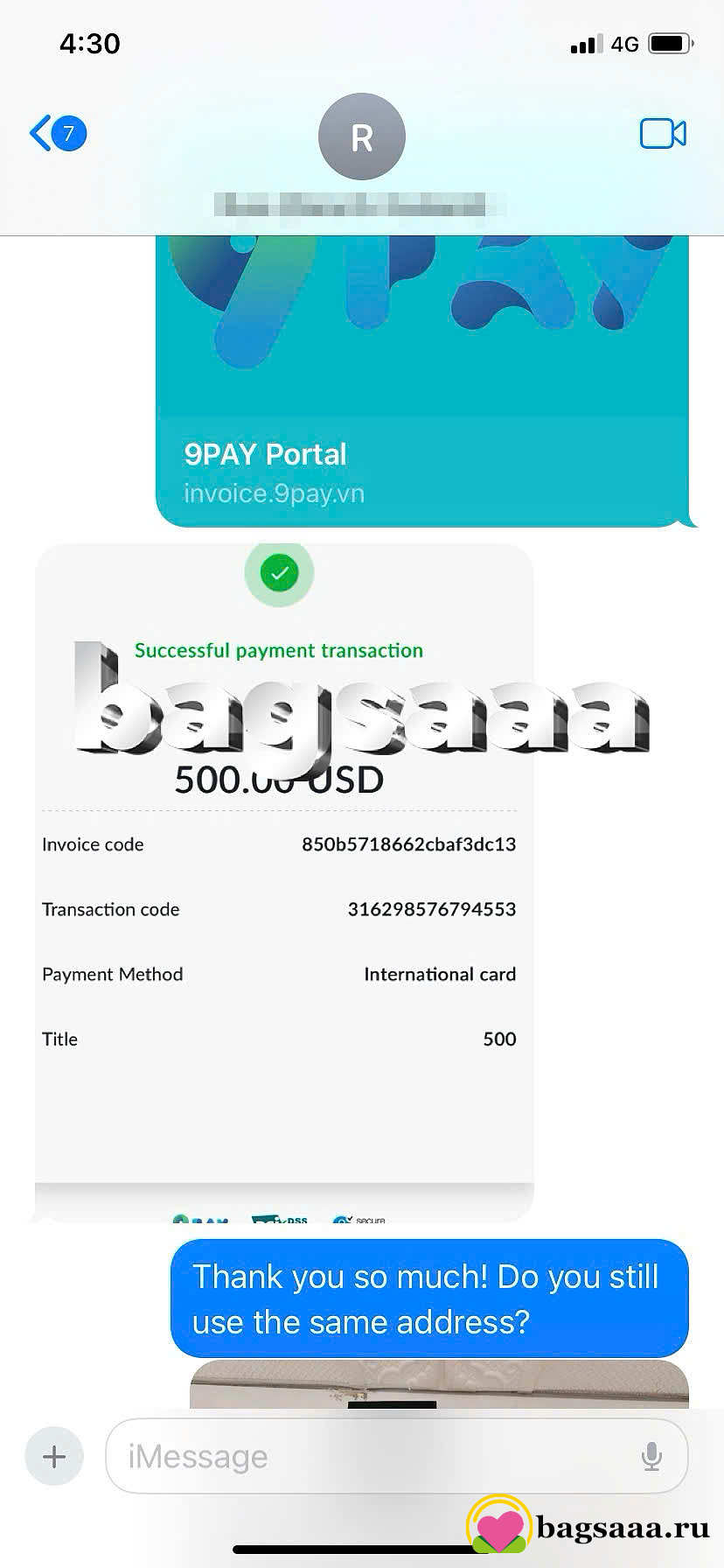Start a FaceTime video call
Screen dimensions: 724x1568
[663, 134]
